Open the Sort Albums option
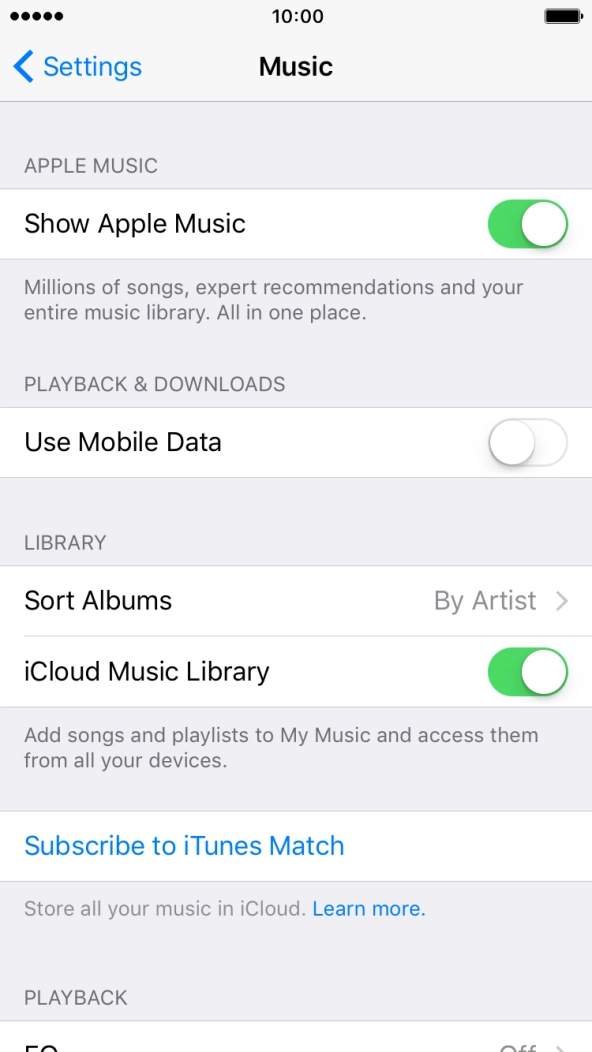This screenshot has height=1052, width=592. 296,600
